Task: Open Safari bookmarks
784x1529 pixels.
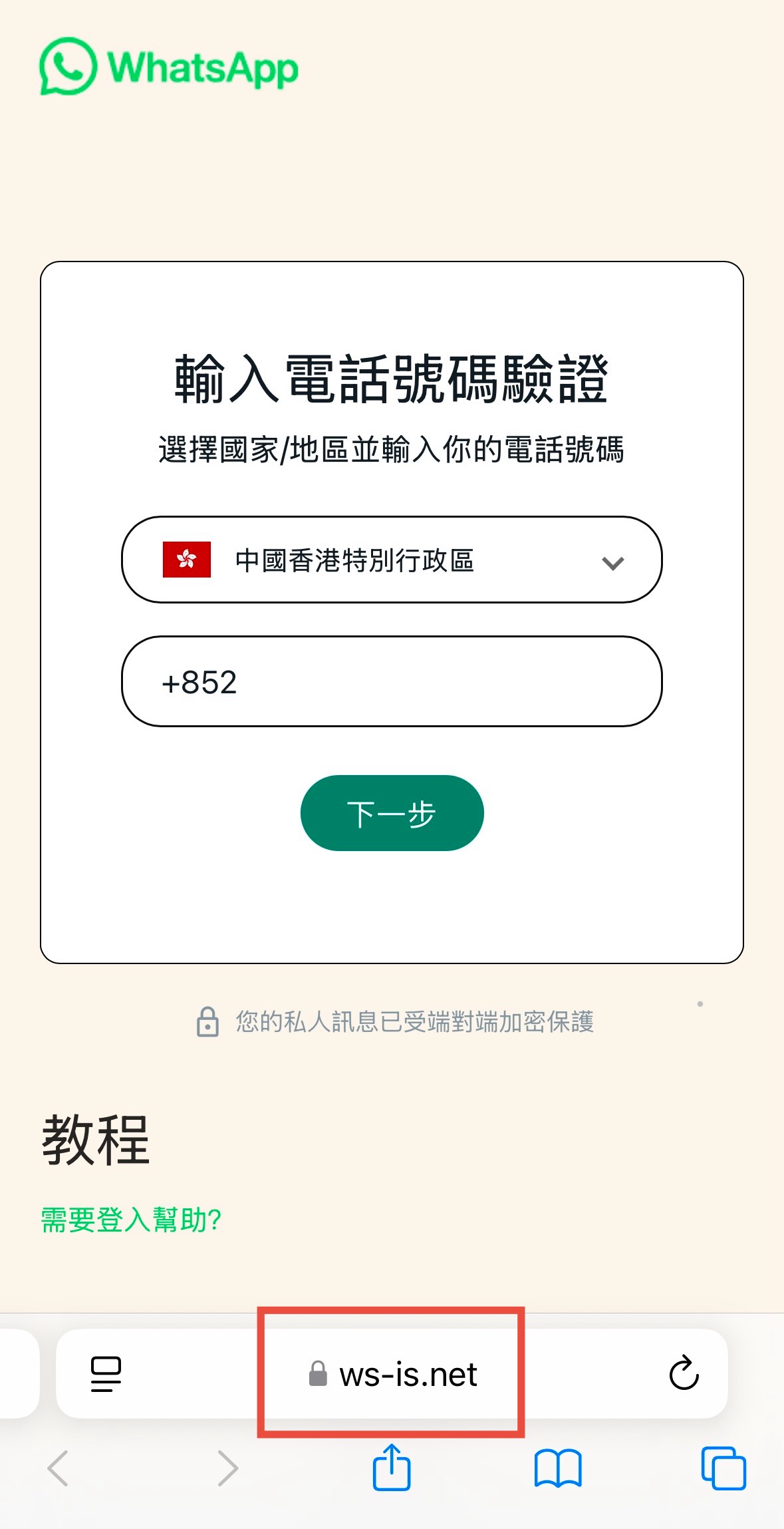Action: [x=557, y=1468]
